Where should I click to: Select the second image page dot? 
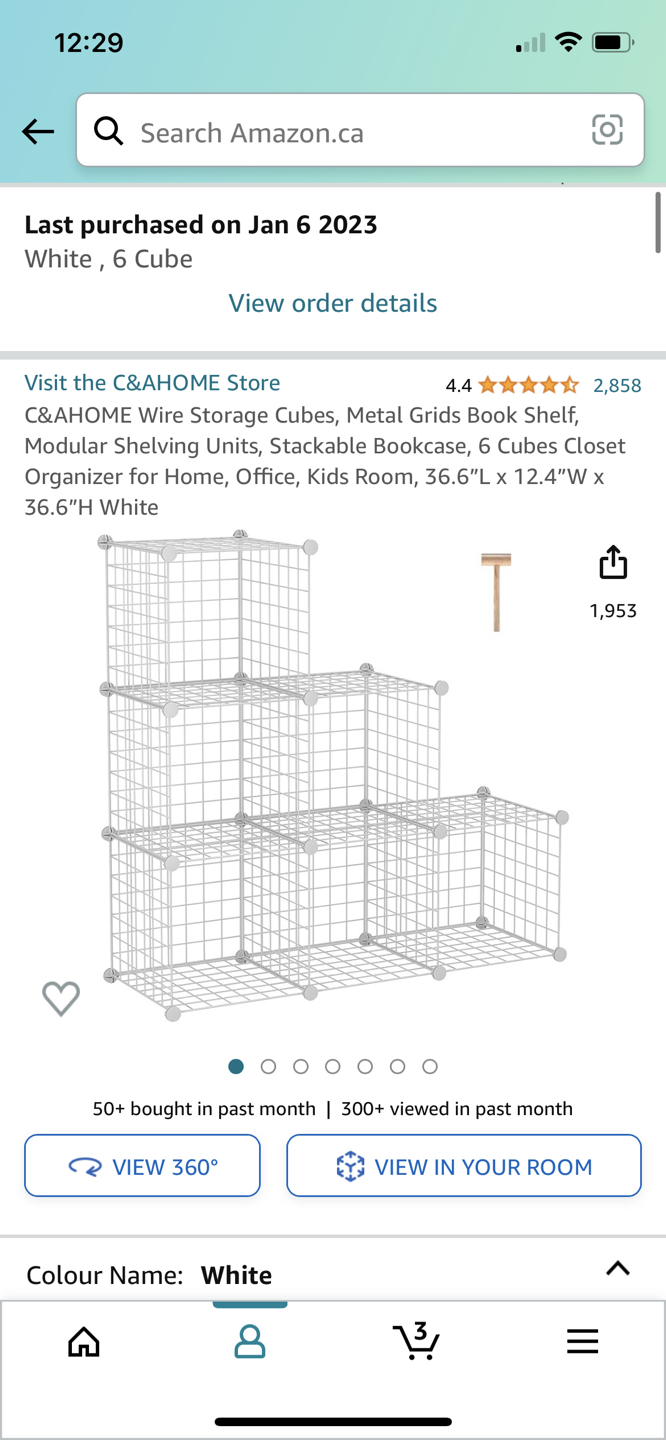[x=268, y=1067]
